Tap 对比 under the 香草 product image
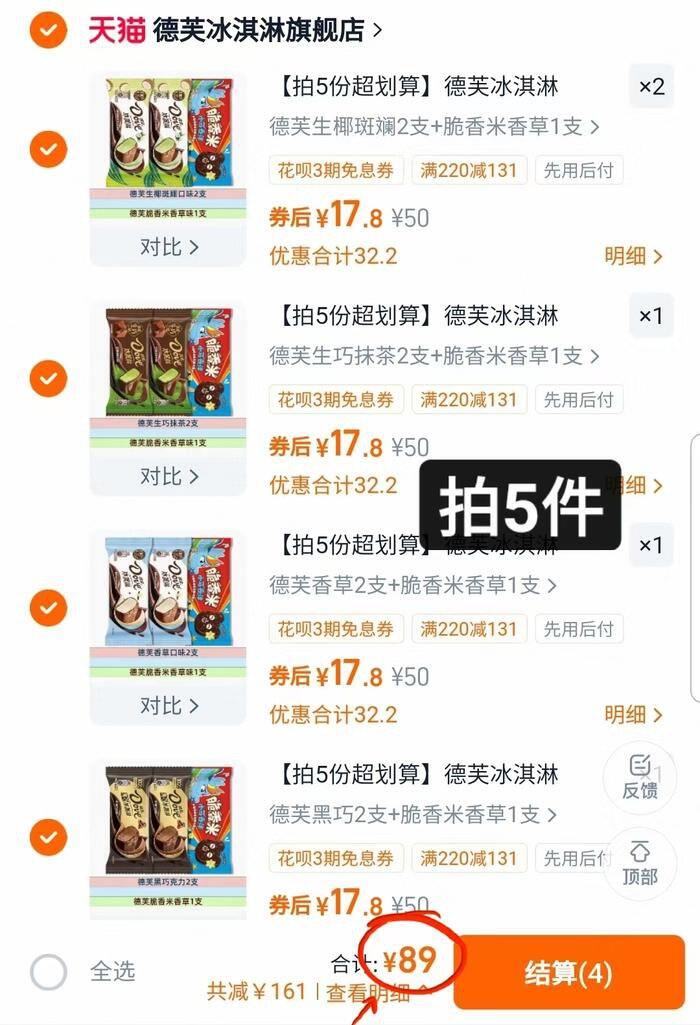Image resolution: width=700 pixels, height=1025 pixels. (x=168, y=705)
